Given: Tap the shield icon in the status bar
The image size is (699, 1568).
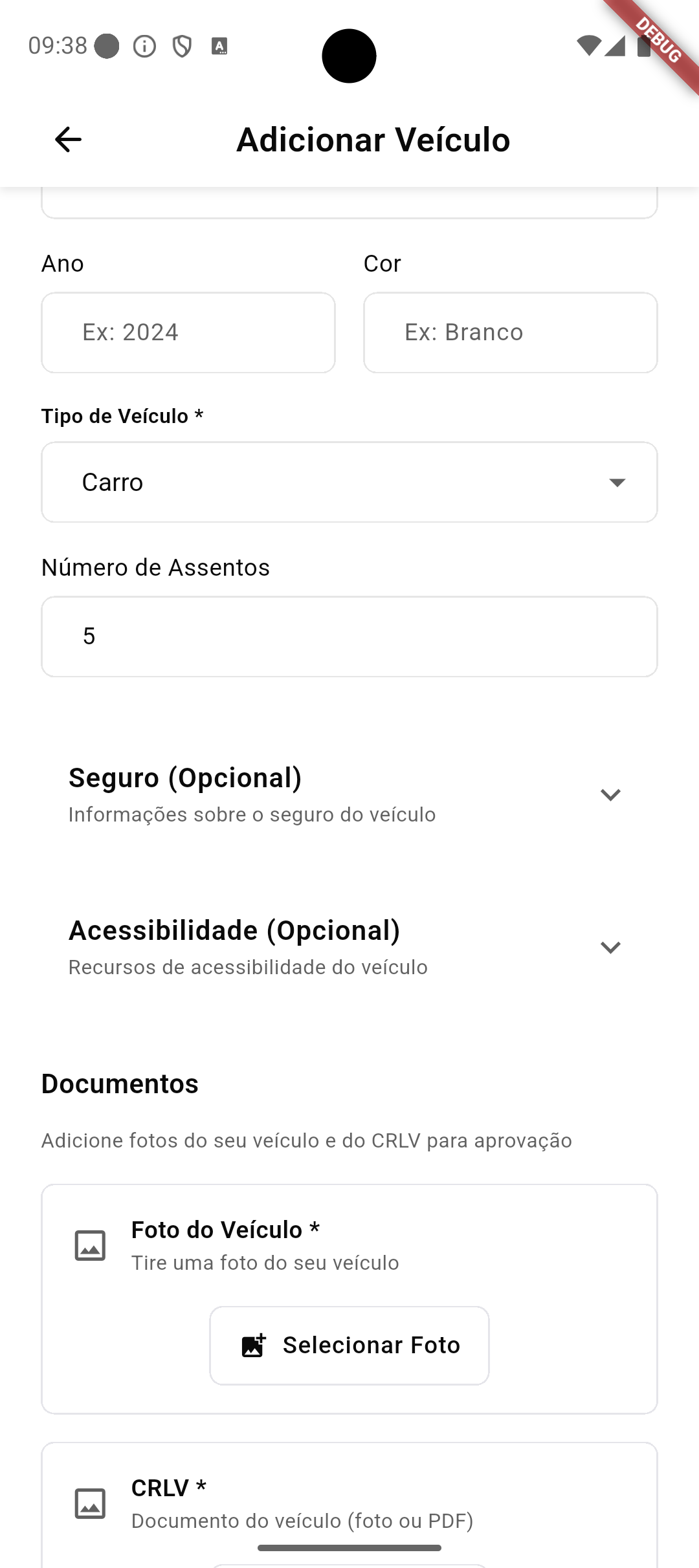Looking at the screenshot, I should click(183, 47).
